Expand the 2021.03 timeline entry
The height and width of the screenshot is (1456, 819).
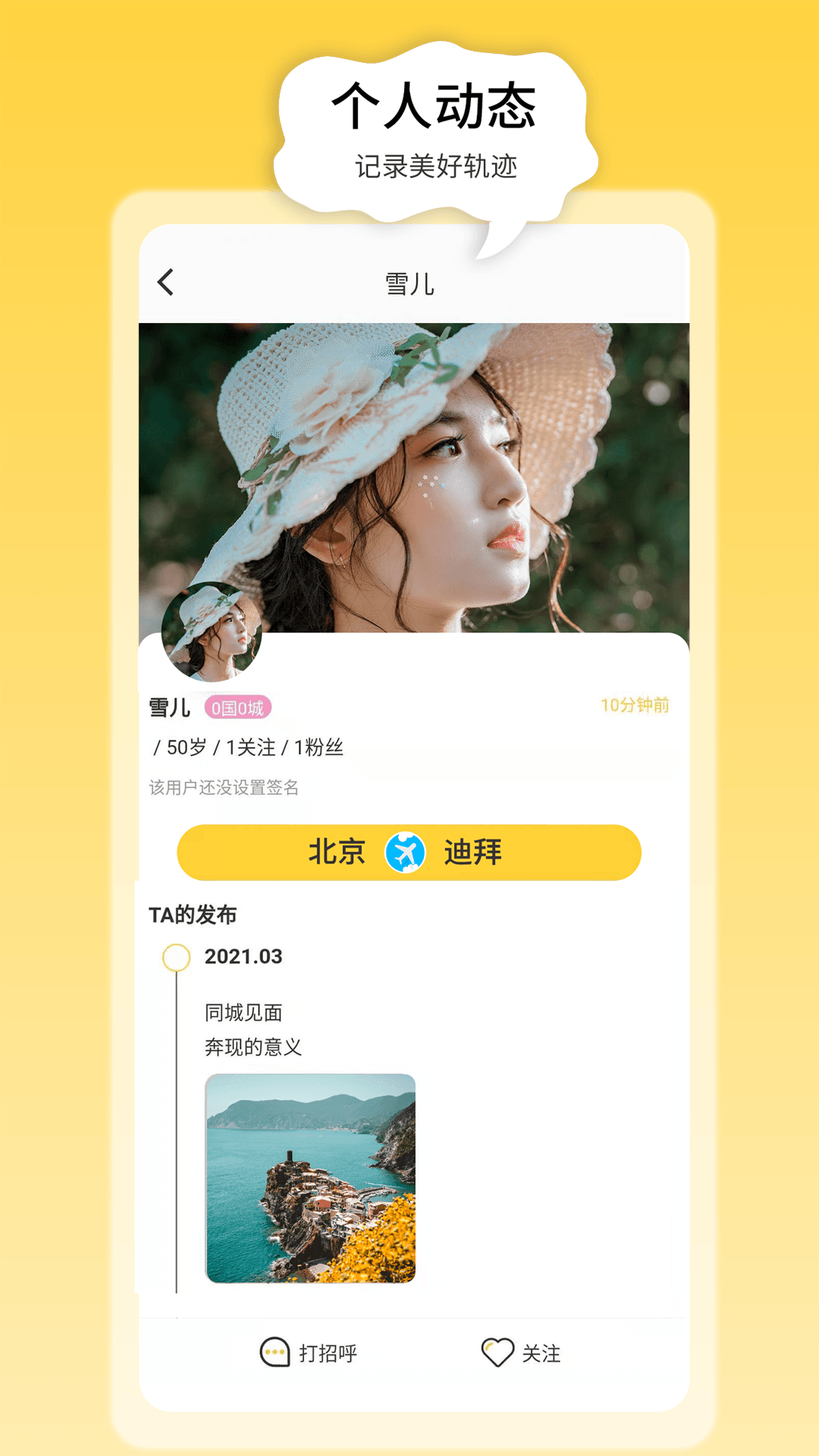242,956
